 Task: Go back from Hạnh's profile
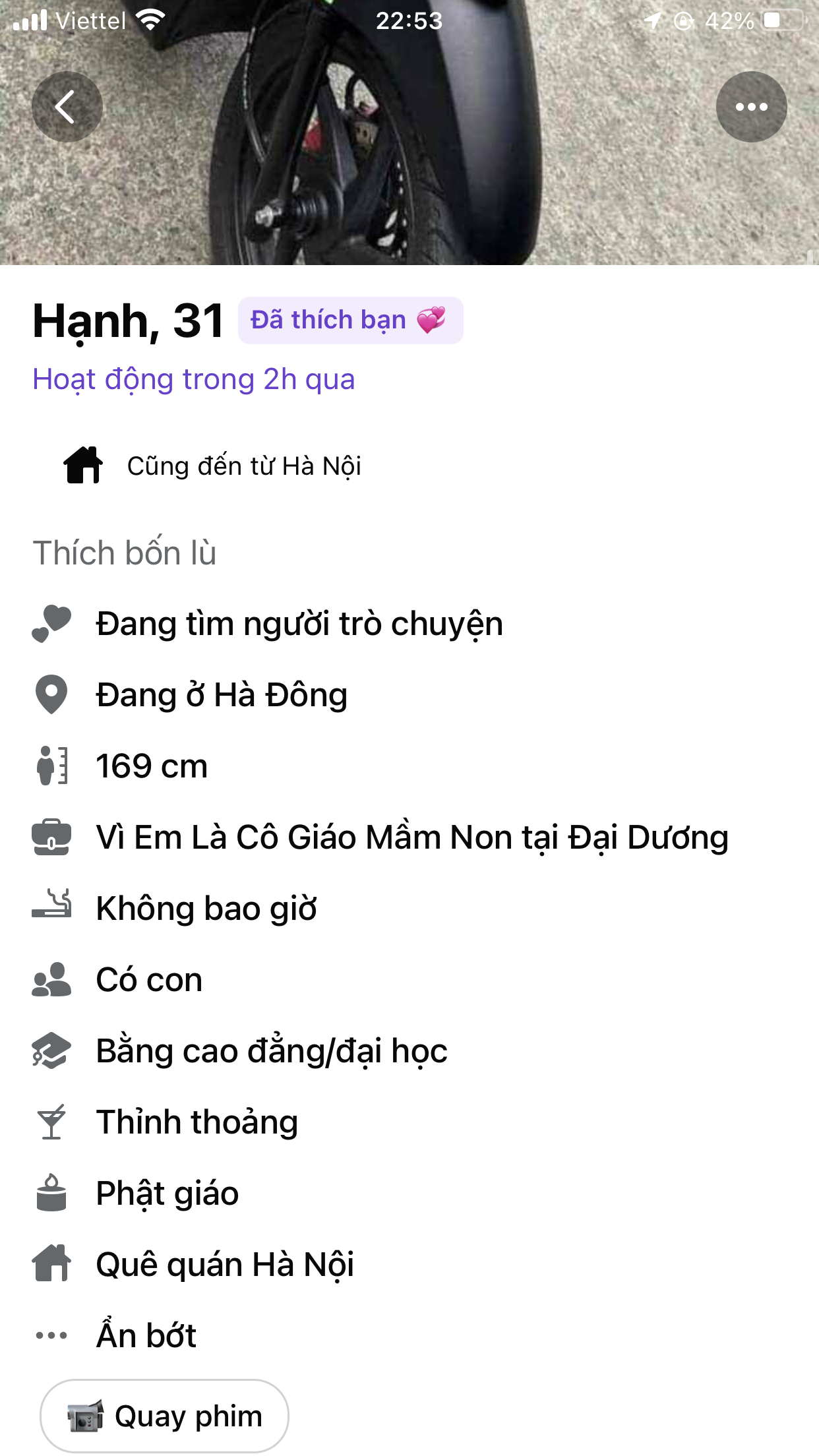(67, 107)
